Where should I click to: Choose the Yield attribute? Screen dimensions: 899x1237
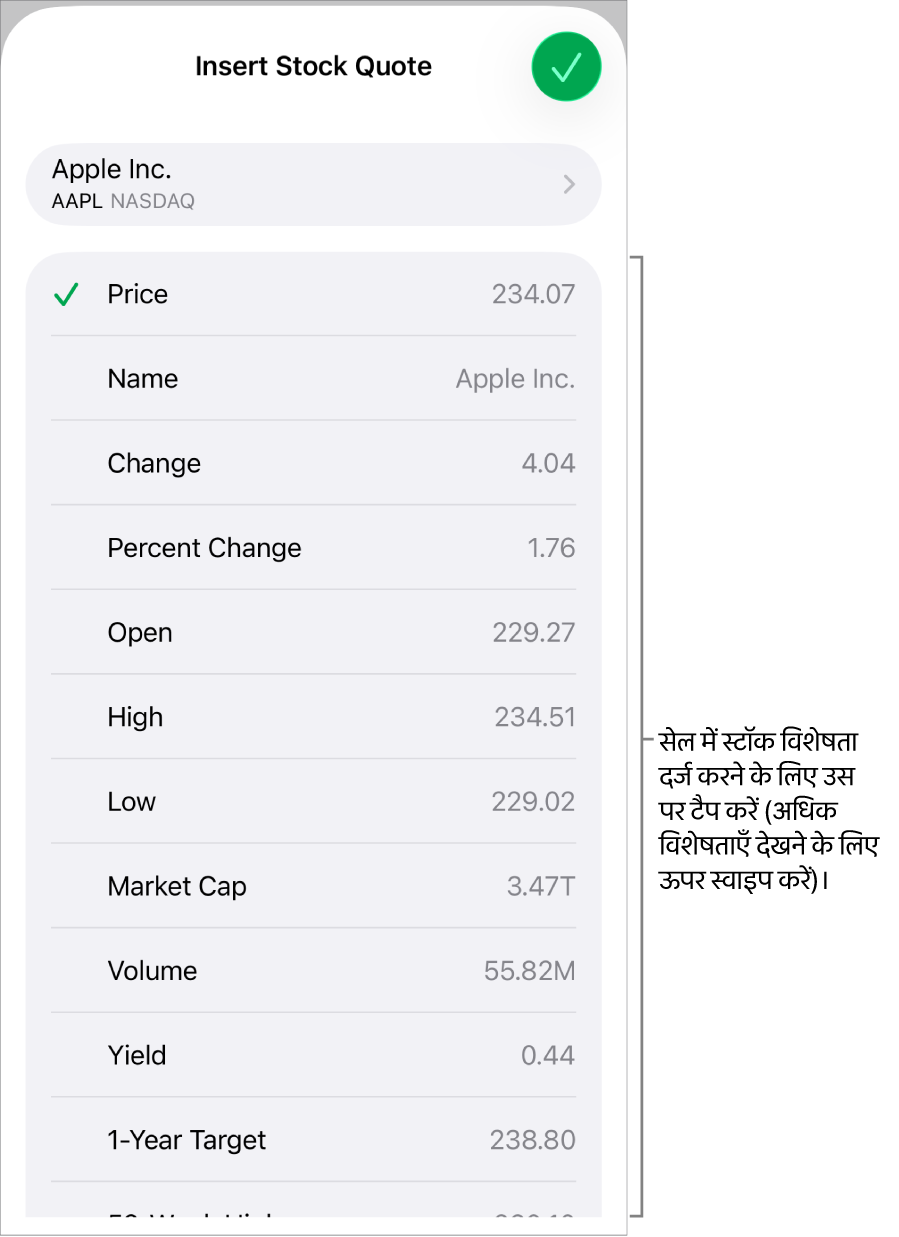[x=313, y=1055]
